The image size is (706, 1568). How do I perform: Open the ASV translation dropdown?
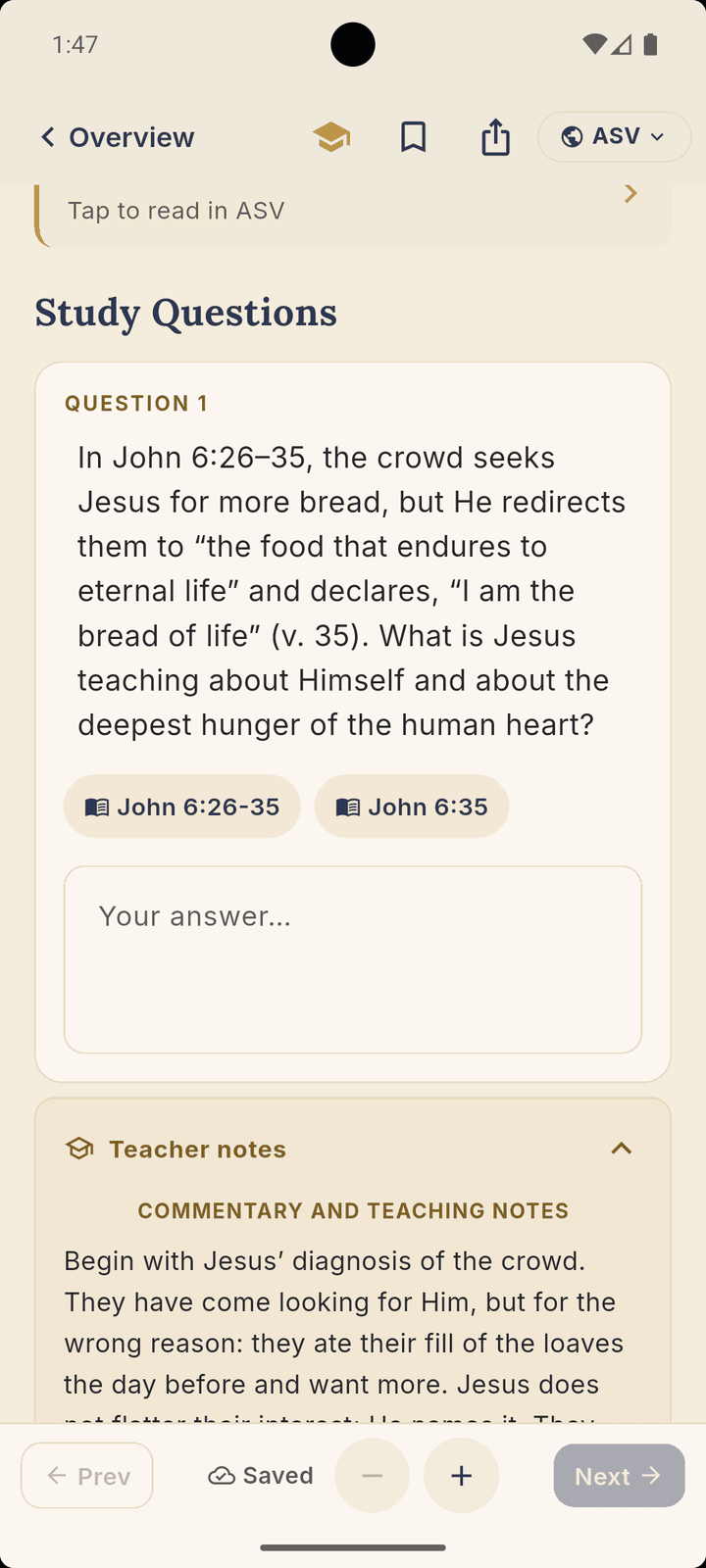[614, 136]
